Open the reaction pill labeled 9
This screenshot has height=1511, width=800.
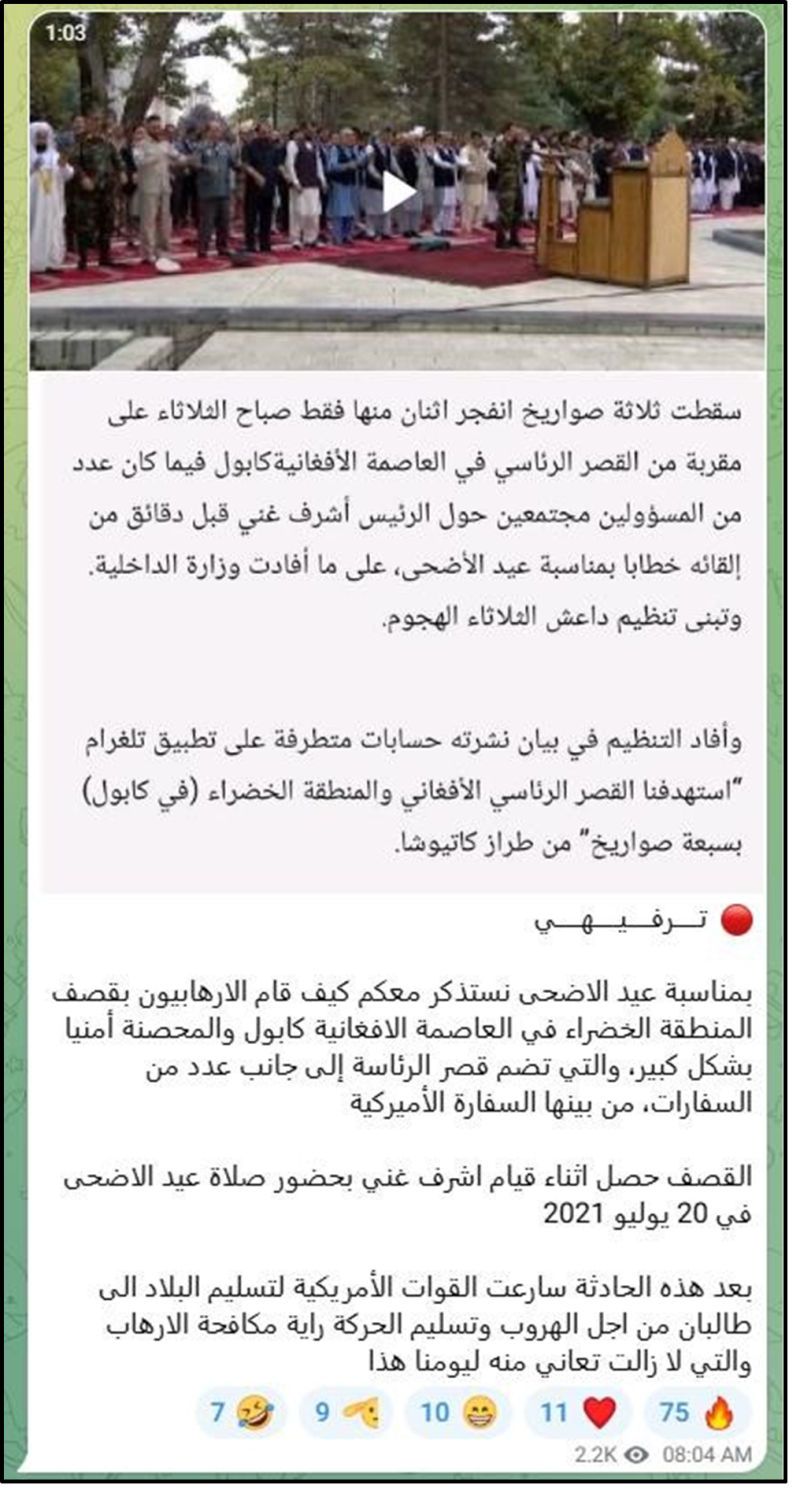(343, 1413)
